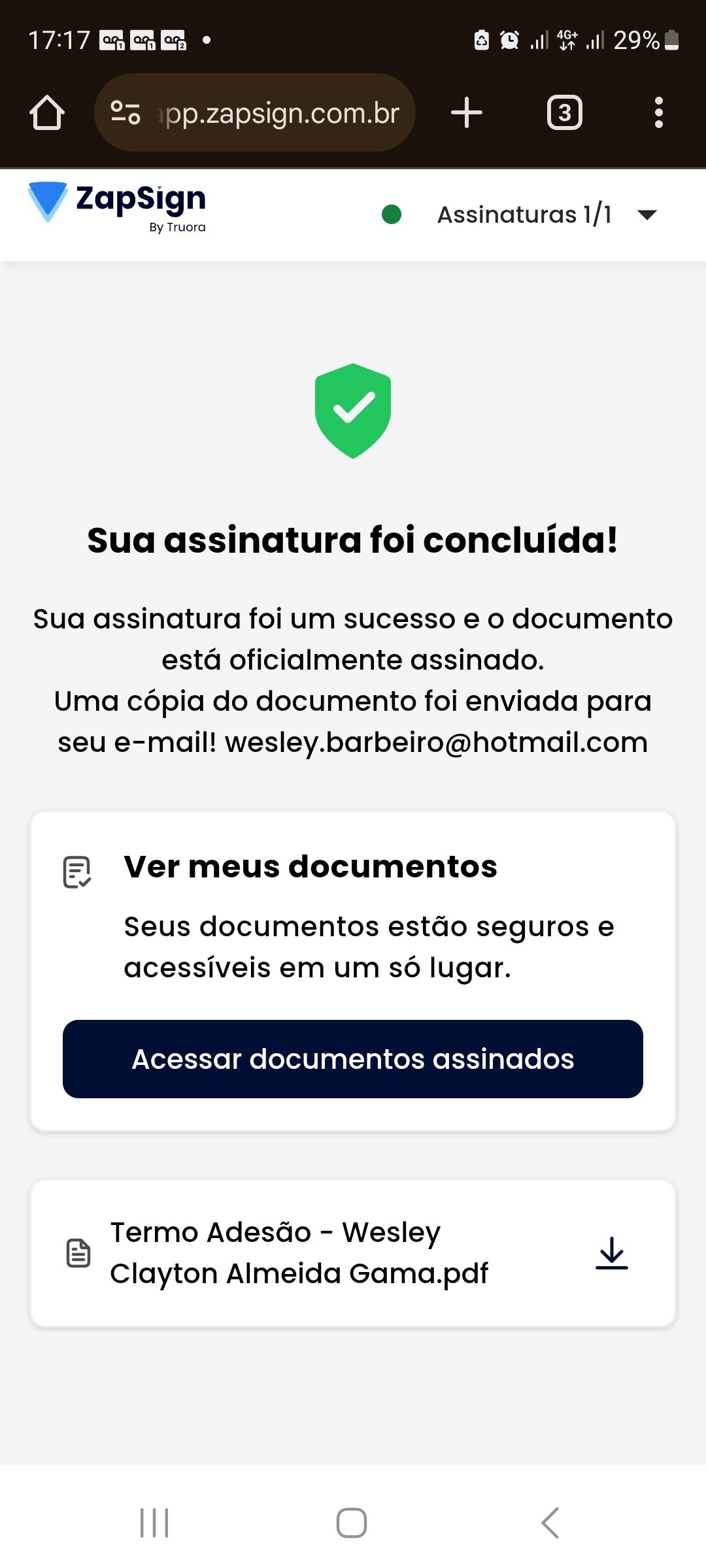Open the tab switcher showing 3 tabs
The width and height of the screenshot is (706, 1568).
[564, 113]
